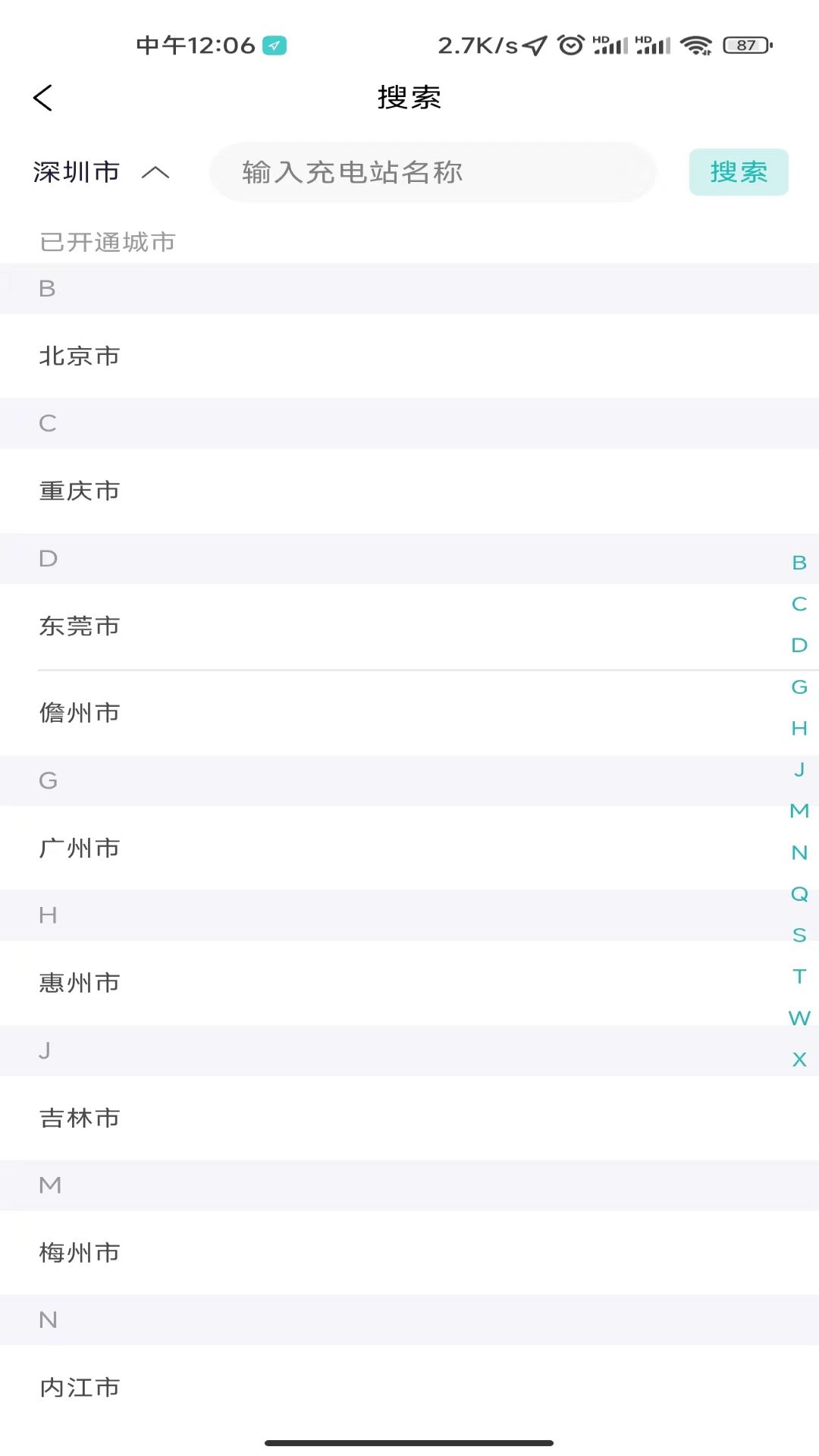
Task: Choose 重庆市 as the city
Action: [x=409, y=491]
